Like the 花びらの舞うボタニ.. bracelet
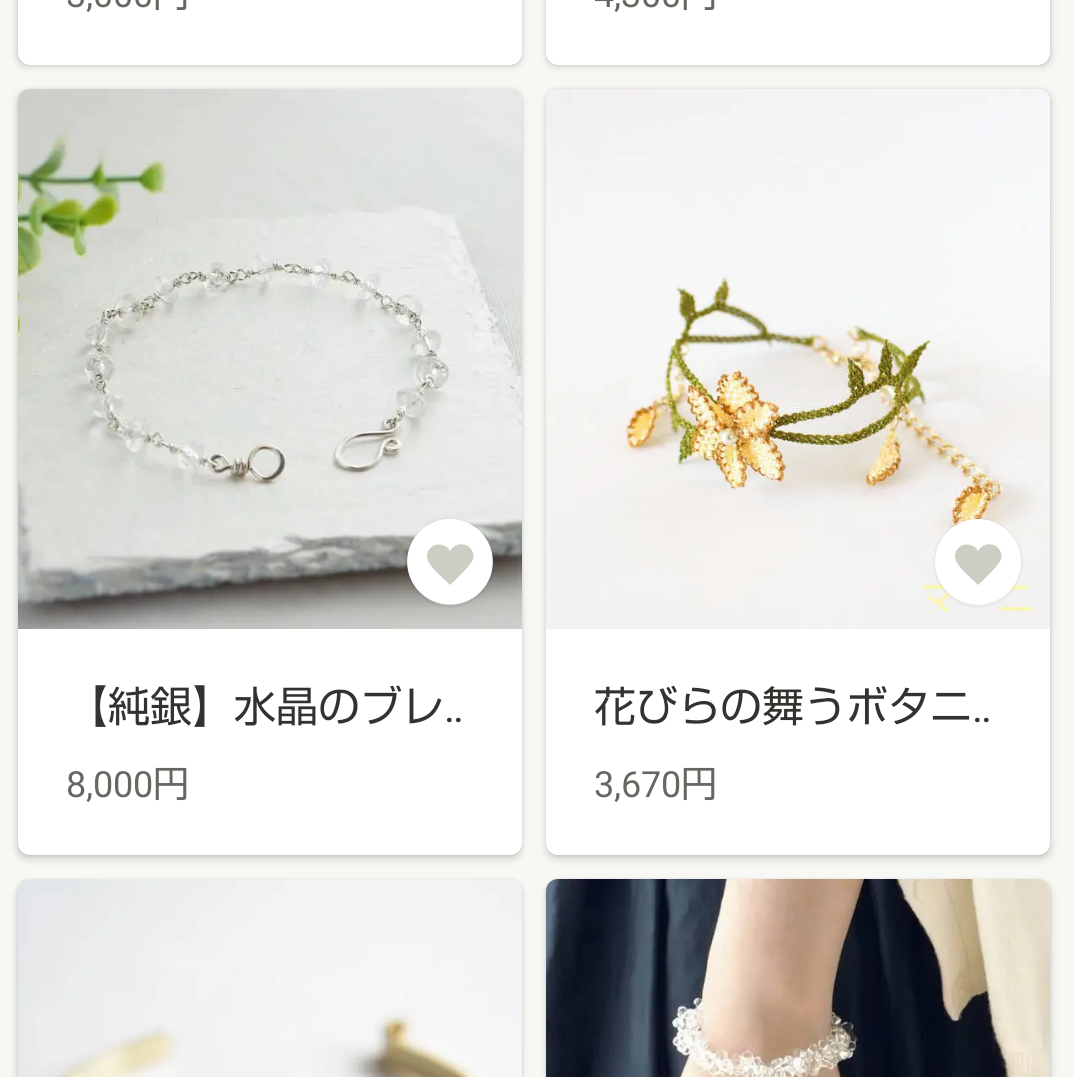 [x=977, y=562]
